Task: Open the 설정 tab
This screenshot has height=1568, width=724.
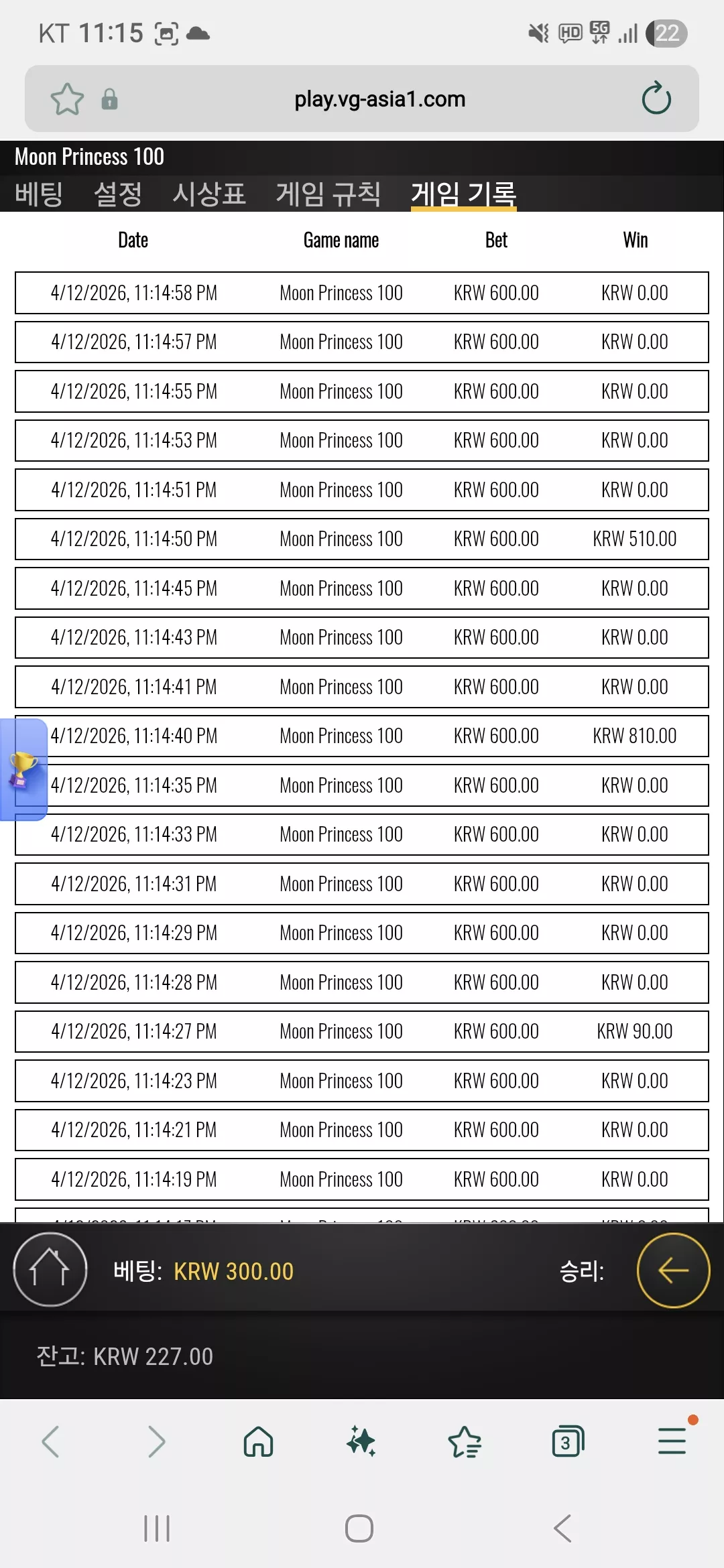Action: pos(118,194)
